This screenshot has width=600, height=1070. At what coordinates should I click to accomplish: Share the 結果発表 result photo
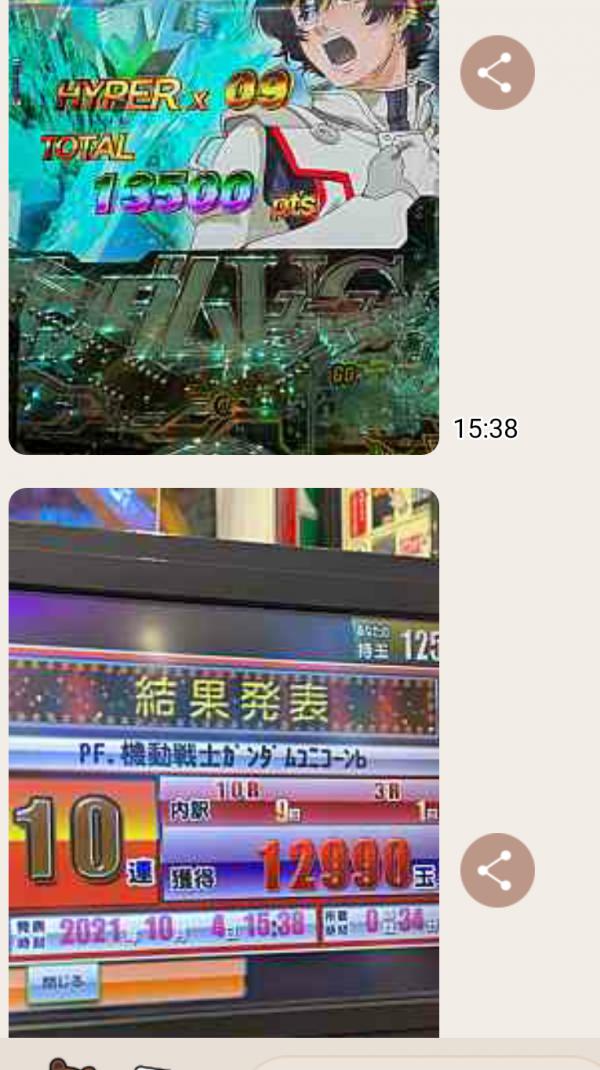(497, 870)
